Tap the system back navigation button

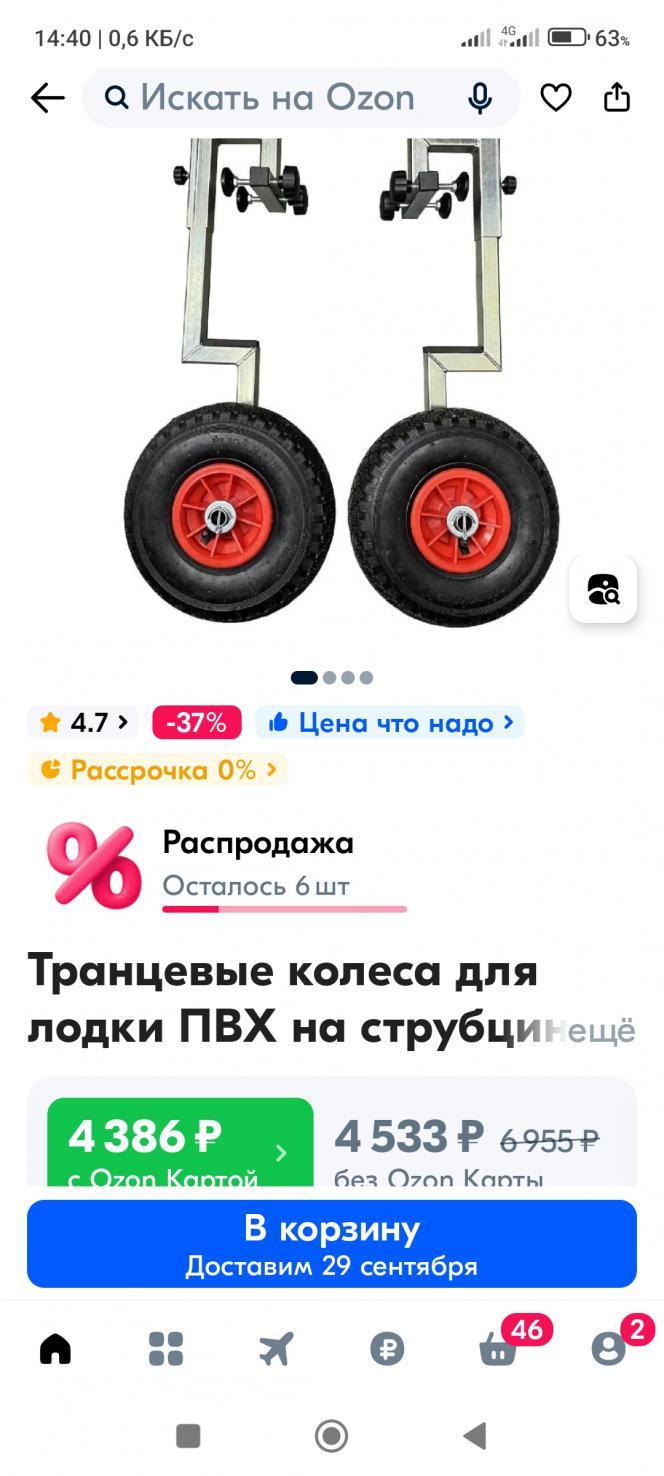[x=474, y=1436]
